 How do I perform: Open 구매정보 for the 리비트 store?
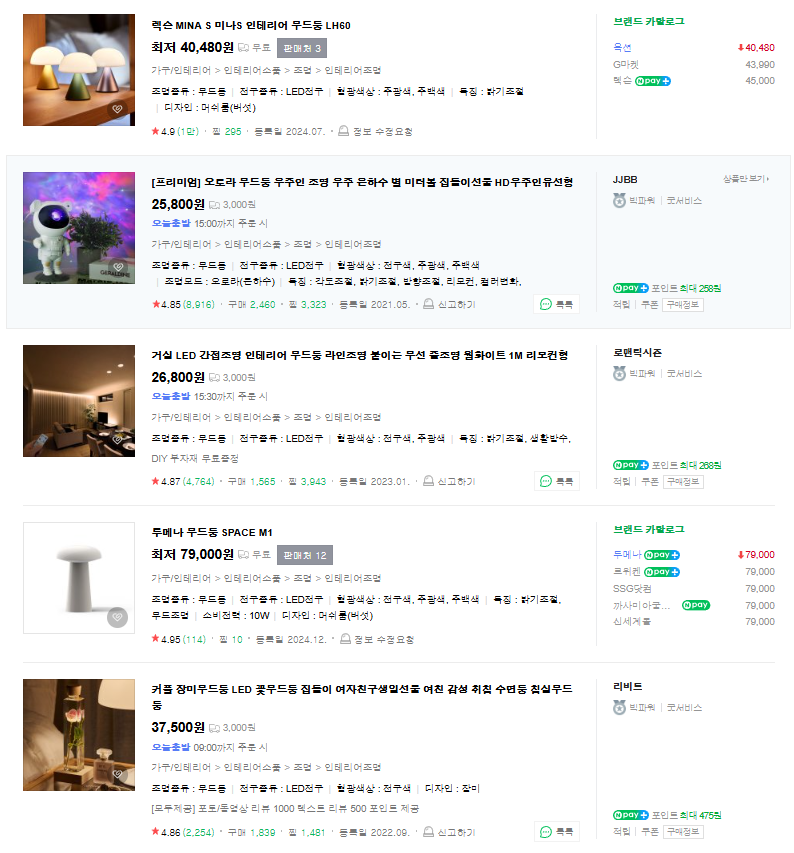coord(683,831)
